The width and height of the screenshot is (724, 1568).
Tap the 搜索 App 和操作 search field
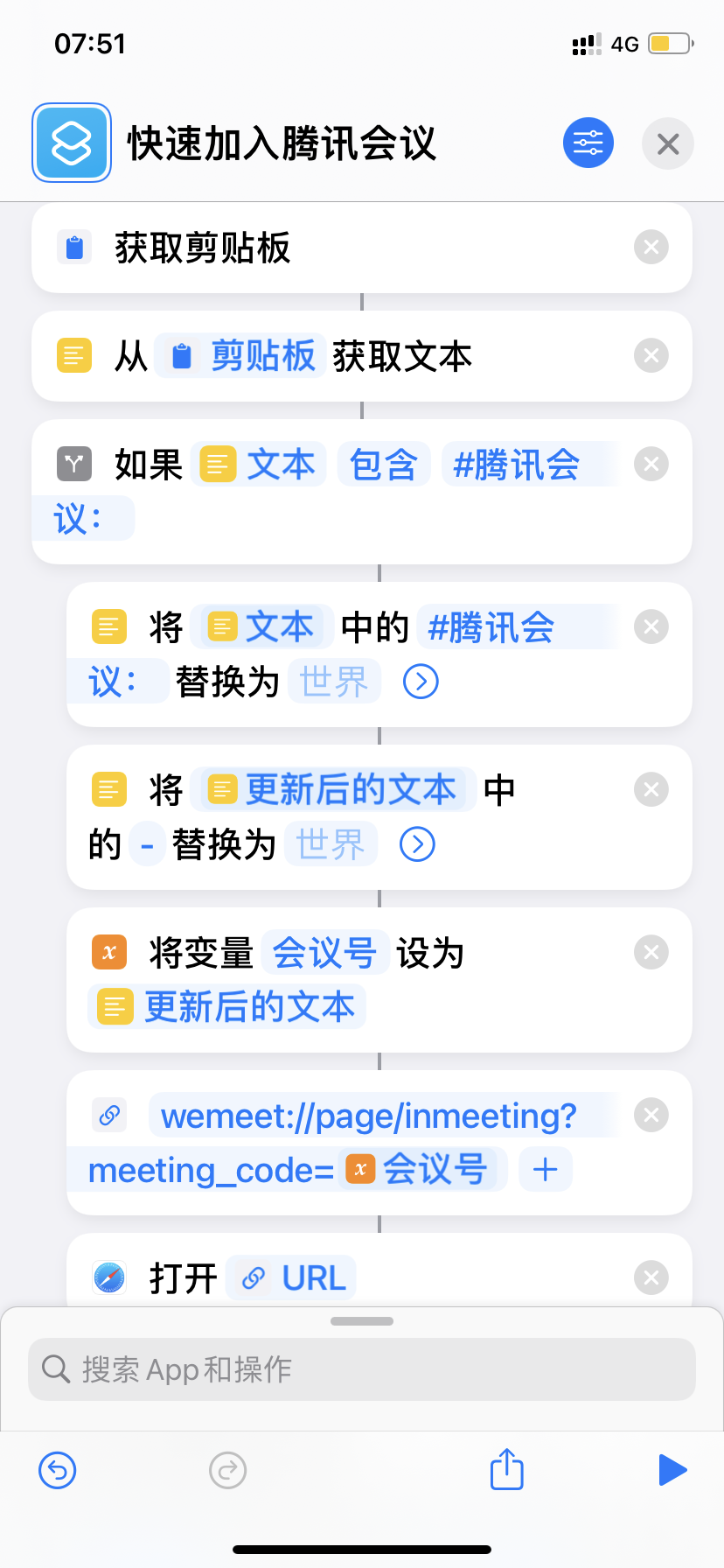tap(362, 1369)
